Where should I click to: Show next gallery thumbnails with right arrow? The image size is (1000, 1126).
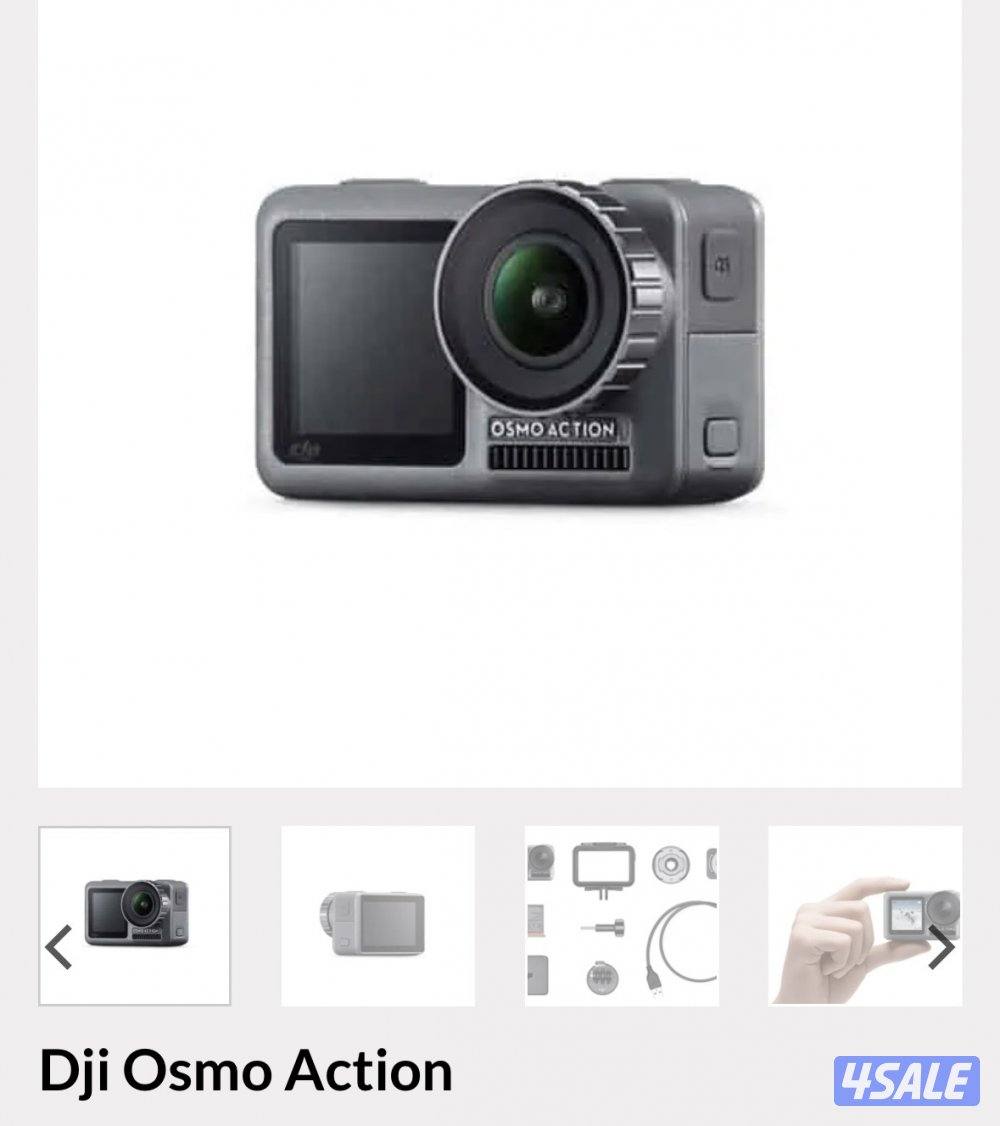[x=940, y=947]
